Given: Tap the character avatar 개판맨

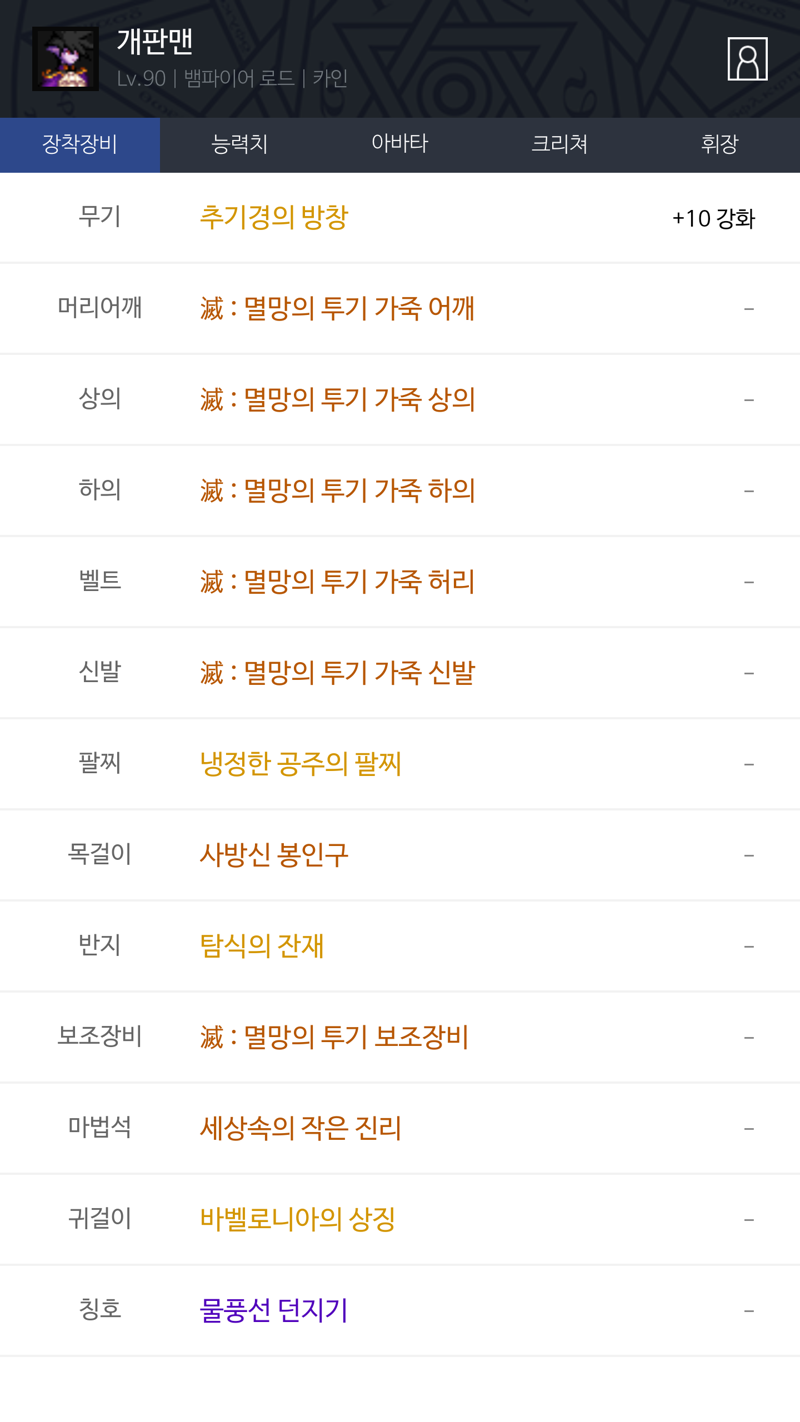Looking at the screenshot, I should [65, 59].
